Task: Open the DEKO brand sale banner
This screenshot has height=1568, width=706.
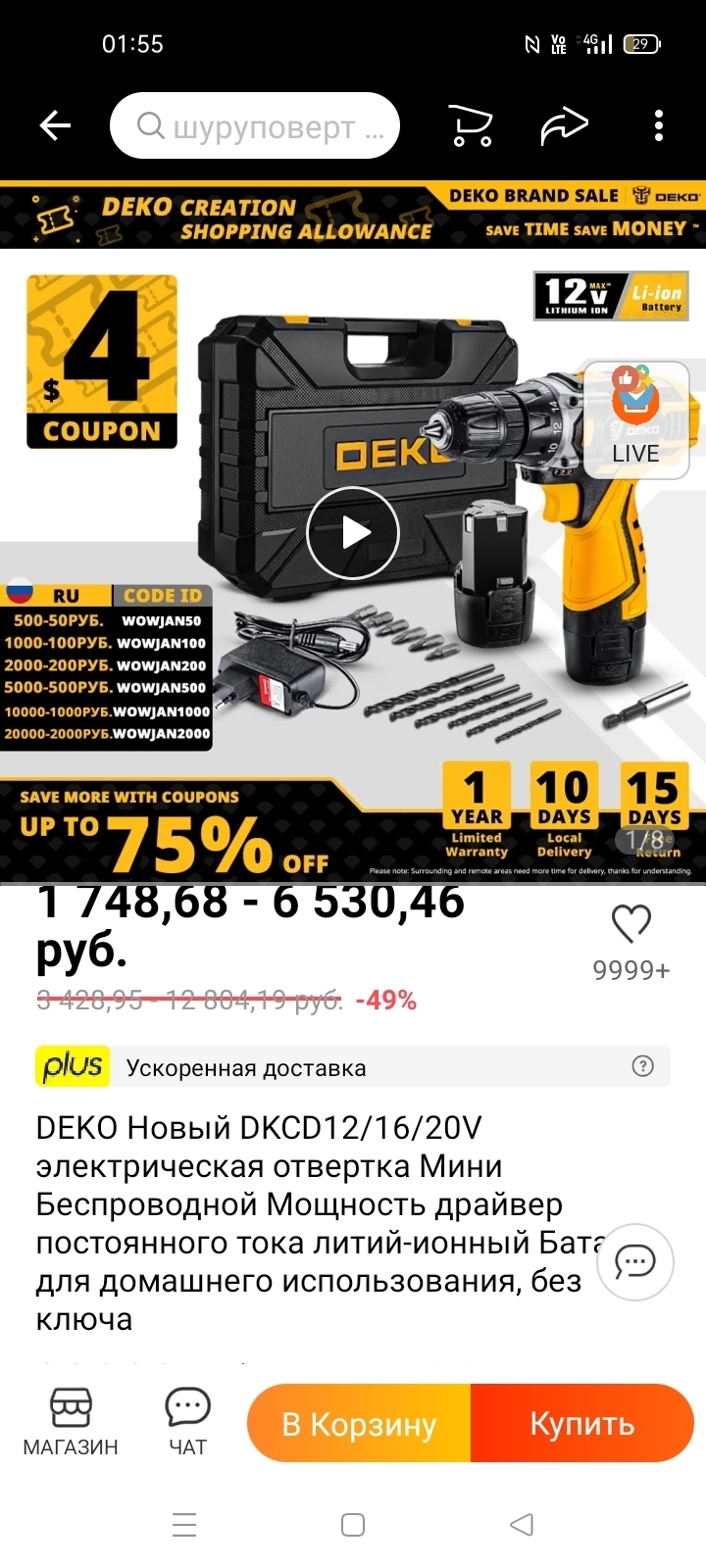Action: coord(353,216)
